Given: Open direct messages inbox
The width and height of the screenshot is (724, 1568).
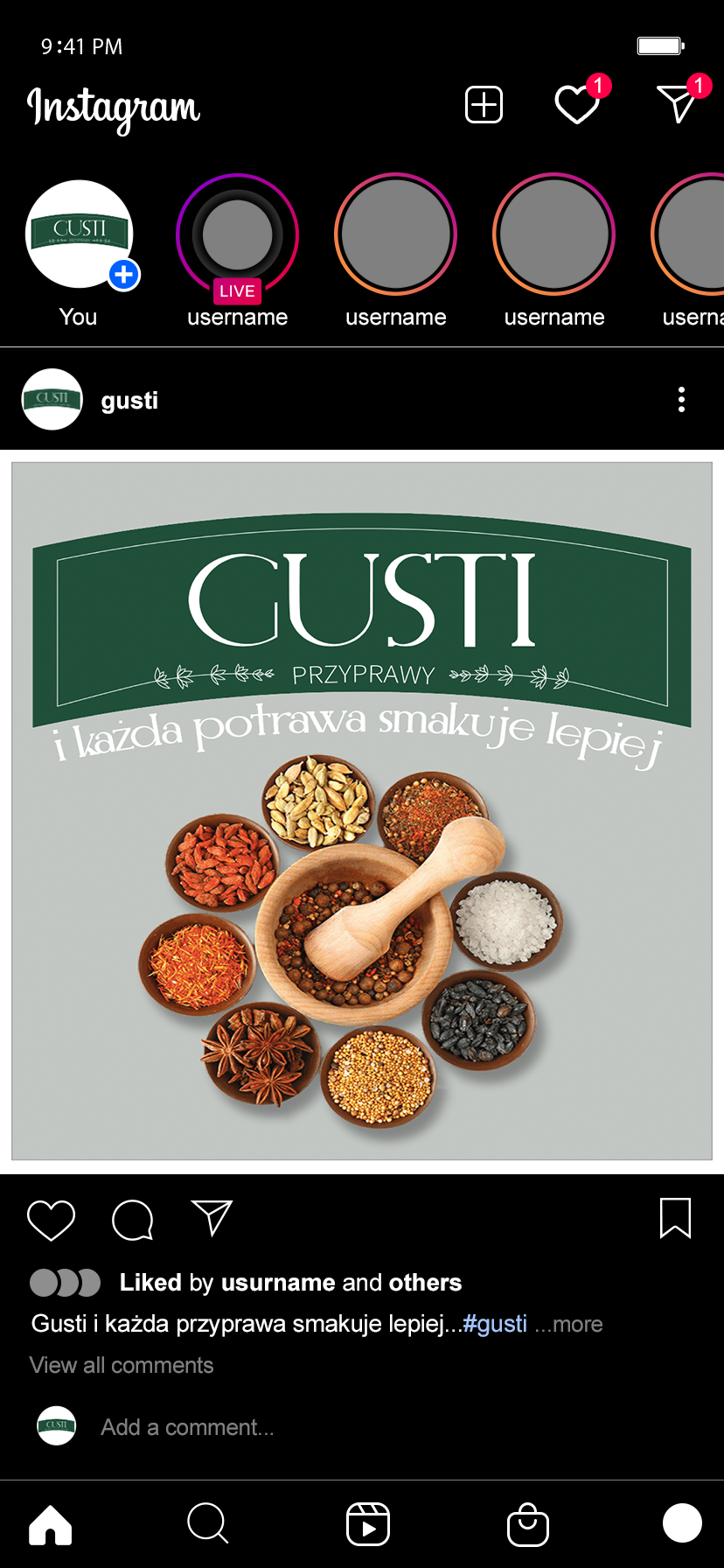Looking at the screenshot, I should click(x=677, y=104).
